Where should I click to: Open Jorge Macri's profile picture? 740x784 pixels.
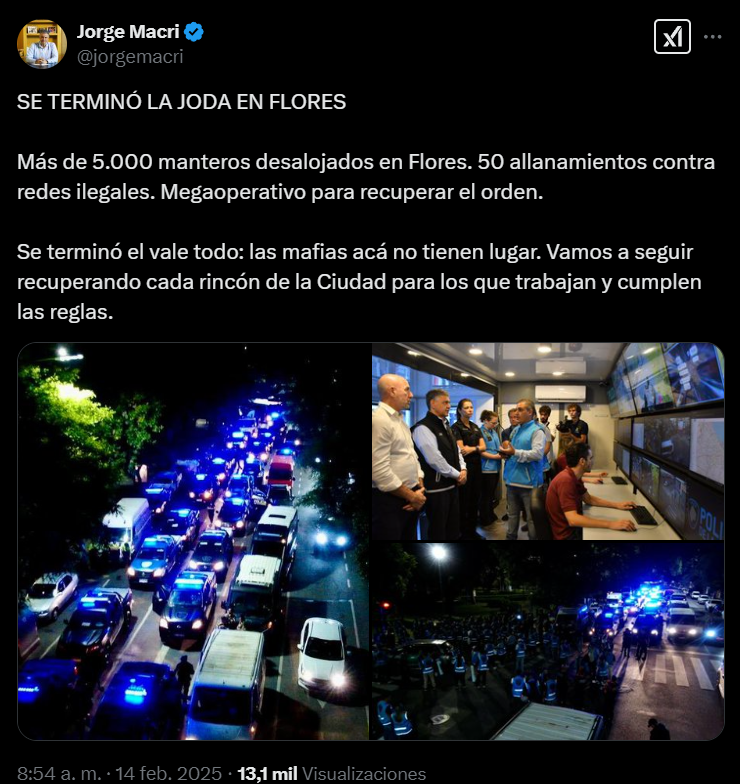click(x=42, y=44)
